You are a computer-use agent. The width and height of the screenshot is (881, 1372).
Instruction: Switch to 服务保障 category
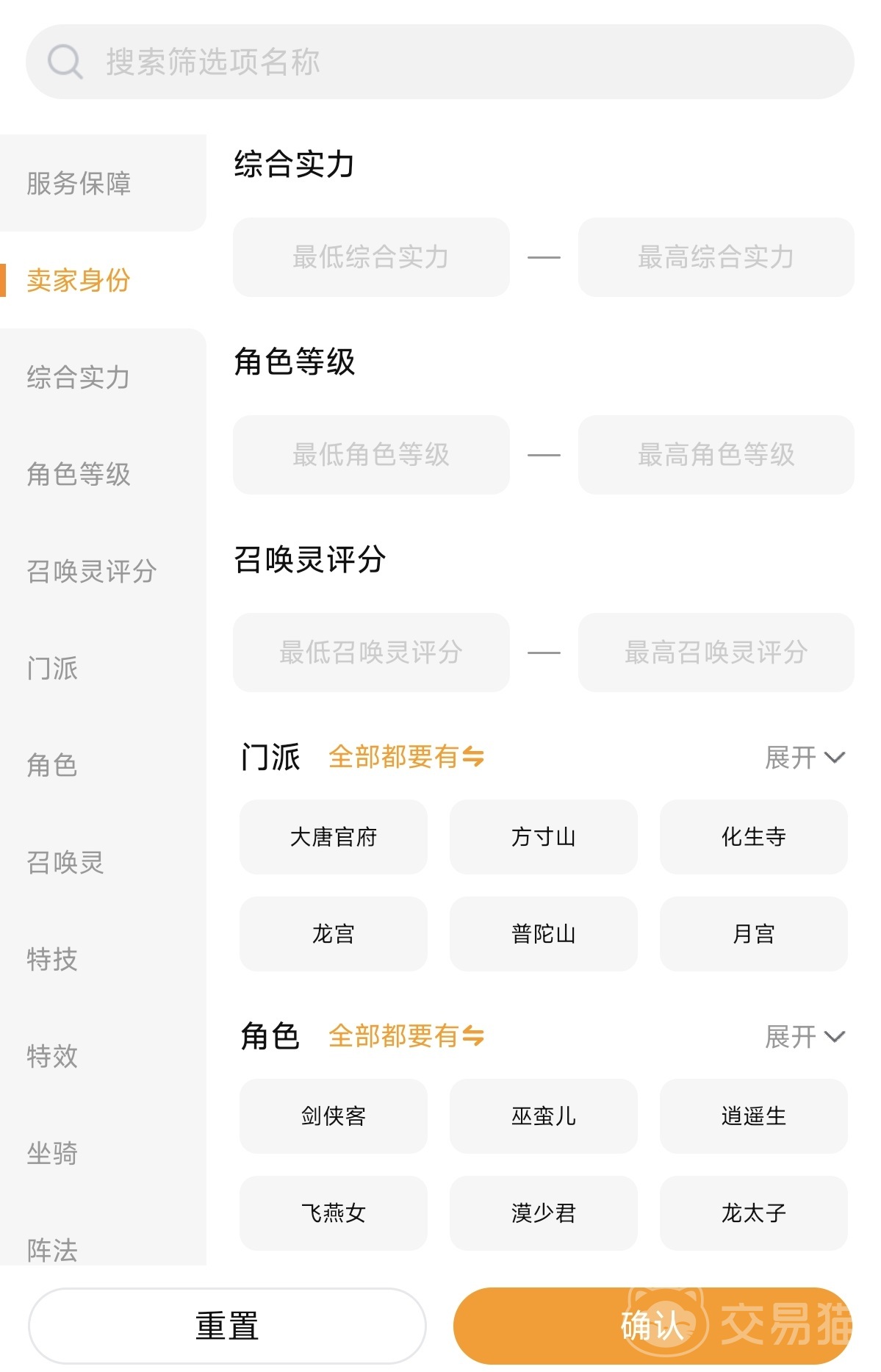pos(79,183)
